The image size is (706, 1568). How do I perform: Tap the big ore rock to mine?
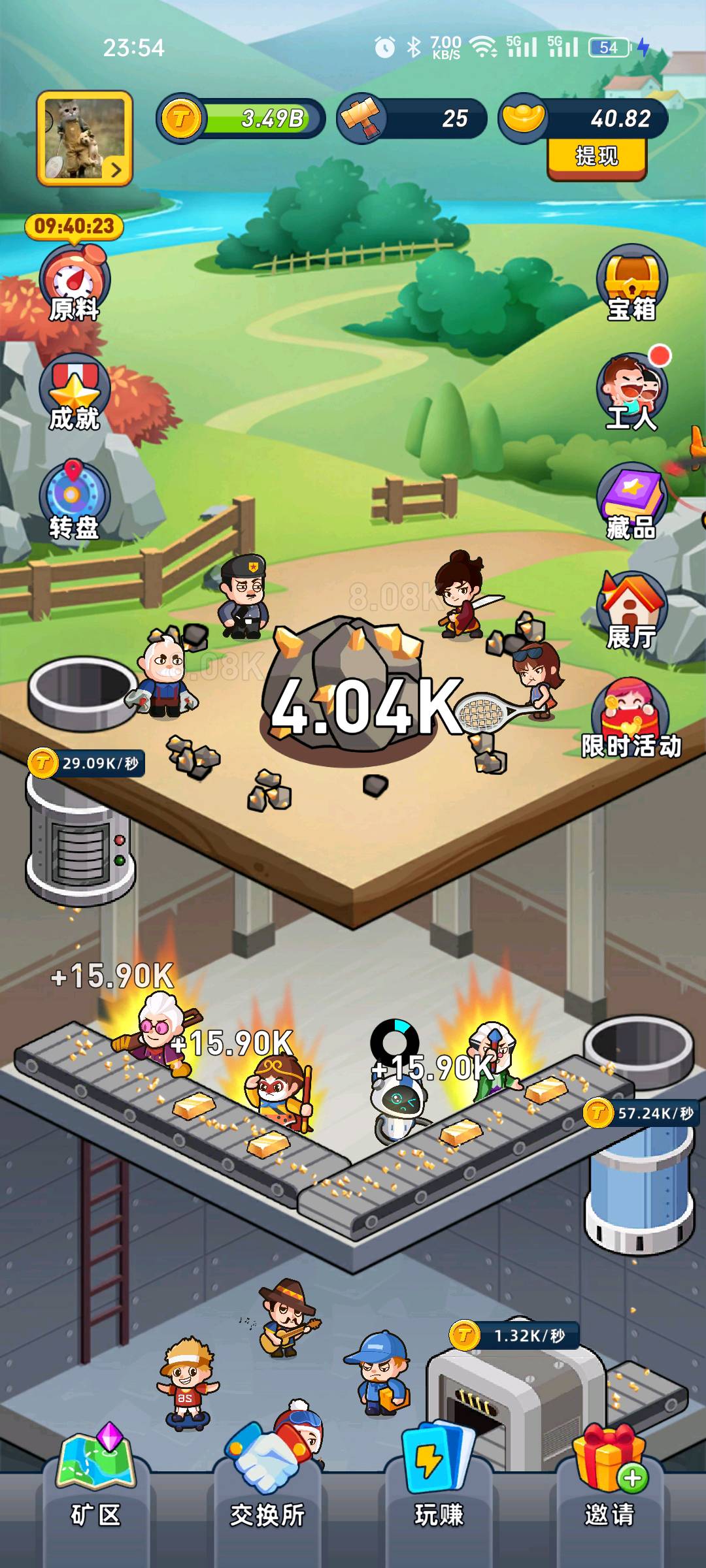[x=346, y=686]
